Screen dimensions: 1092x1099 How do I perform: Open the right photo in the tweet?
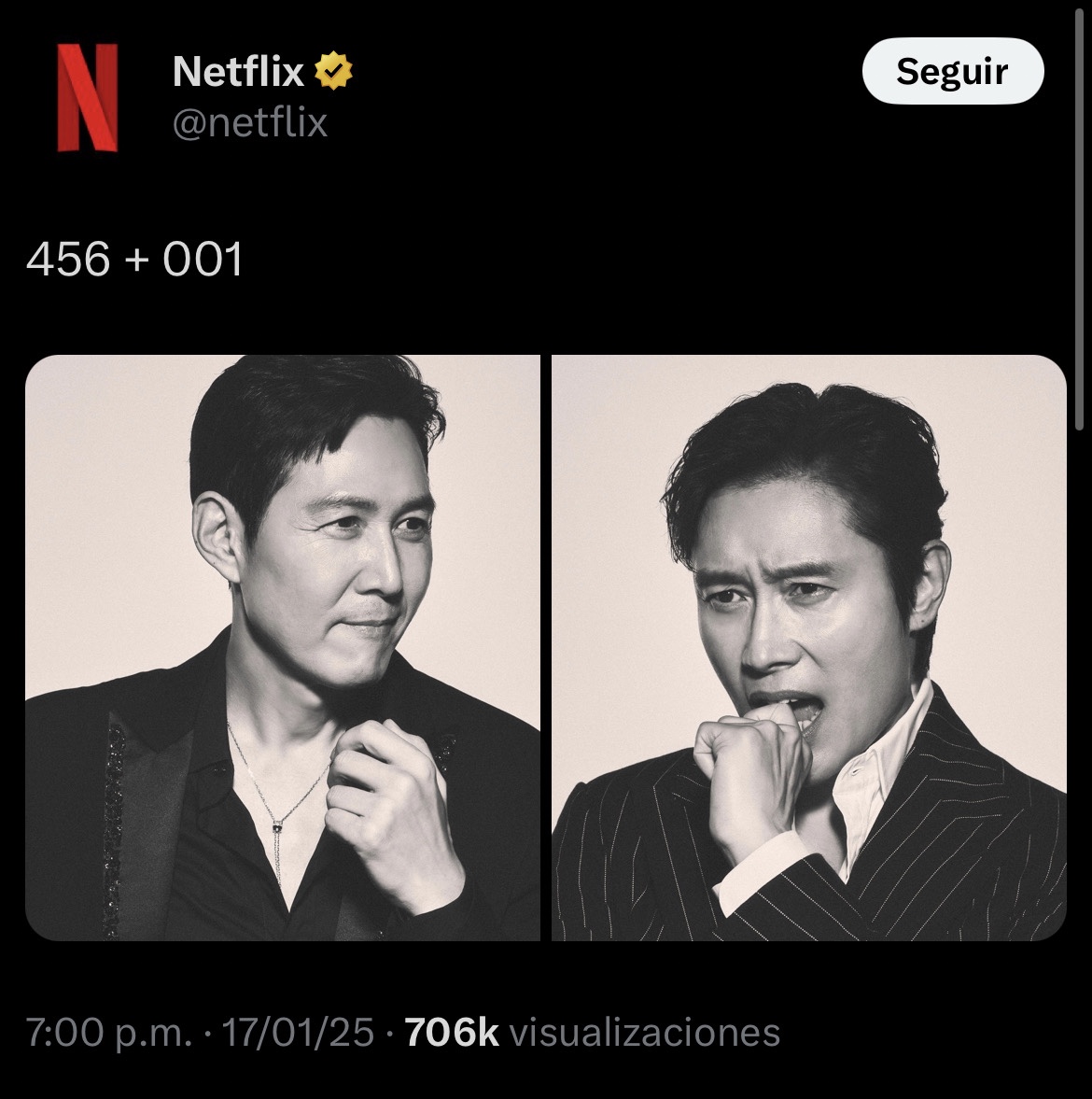[x=808, y=647]
